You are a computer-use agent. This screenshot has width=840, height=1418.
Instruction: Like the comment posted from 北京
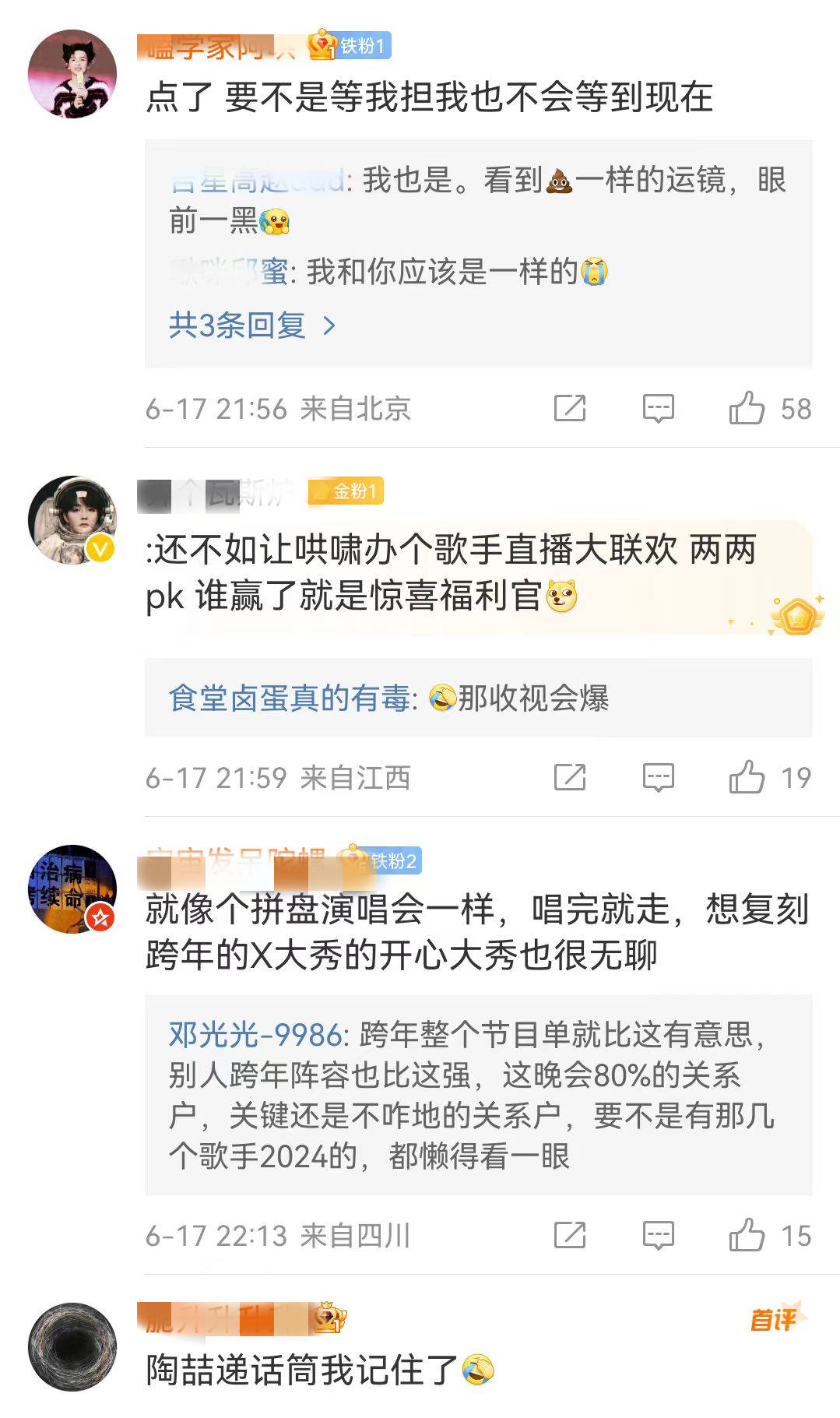click(747, 408)
